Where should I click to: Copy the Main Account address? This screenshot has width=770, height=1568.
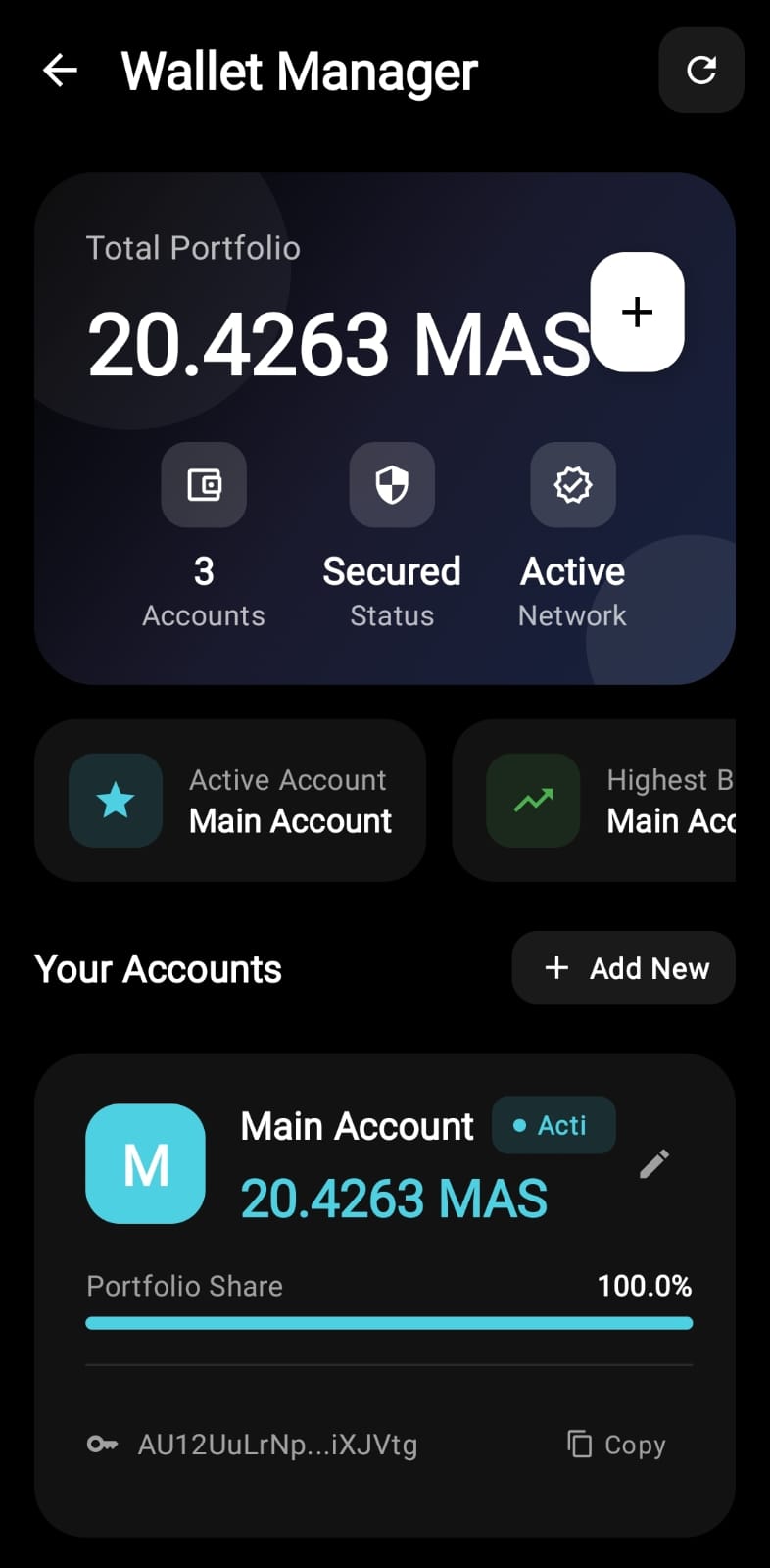(617, 1445)
